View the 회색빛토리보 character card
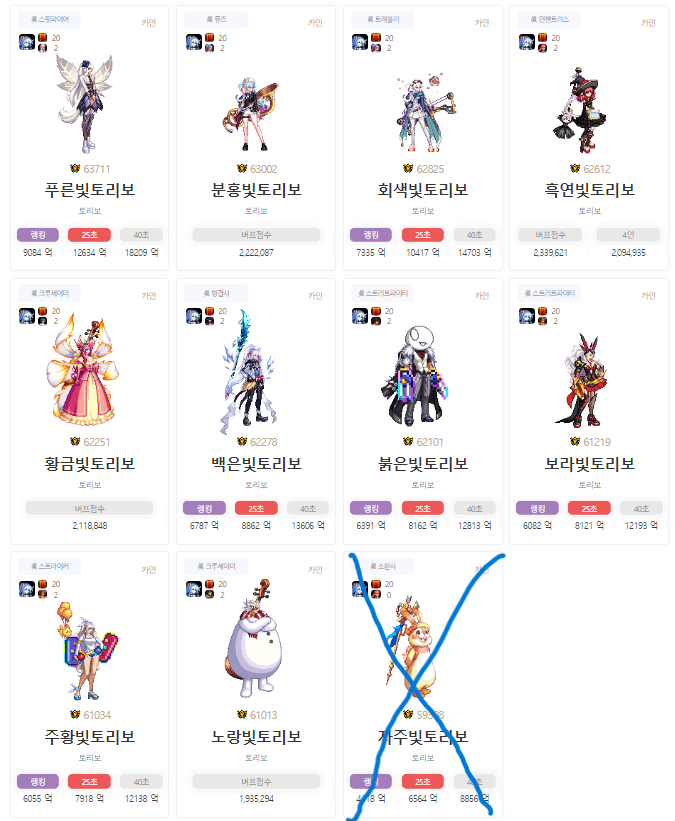Image resolution: width=675 pixels, height=821 pixels. [422, 190]
